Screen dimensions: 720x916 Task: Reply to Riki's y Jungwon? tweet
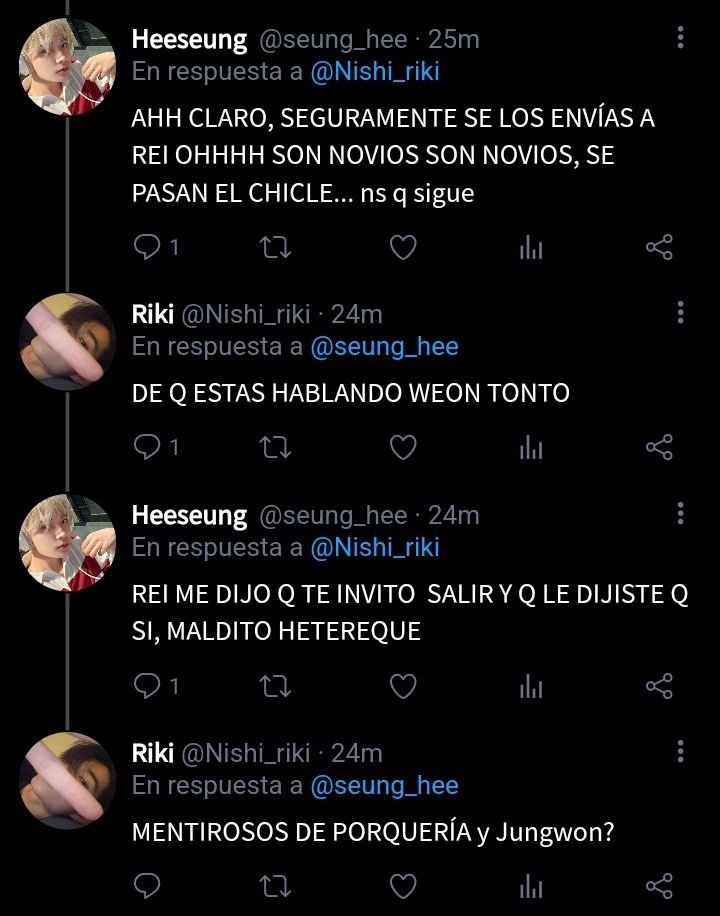(148, 886)
